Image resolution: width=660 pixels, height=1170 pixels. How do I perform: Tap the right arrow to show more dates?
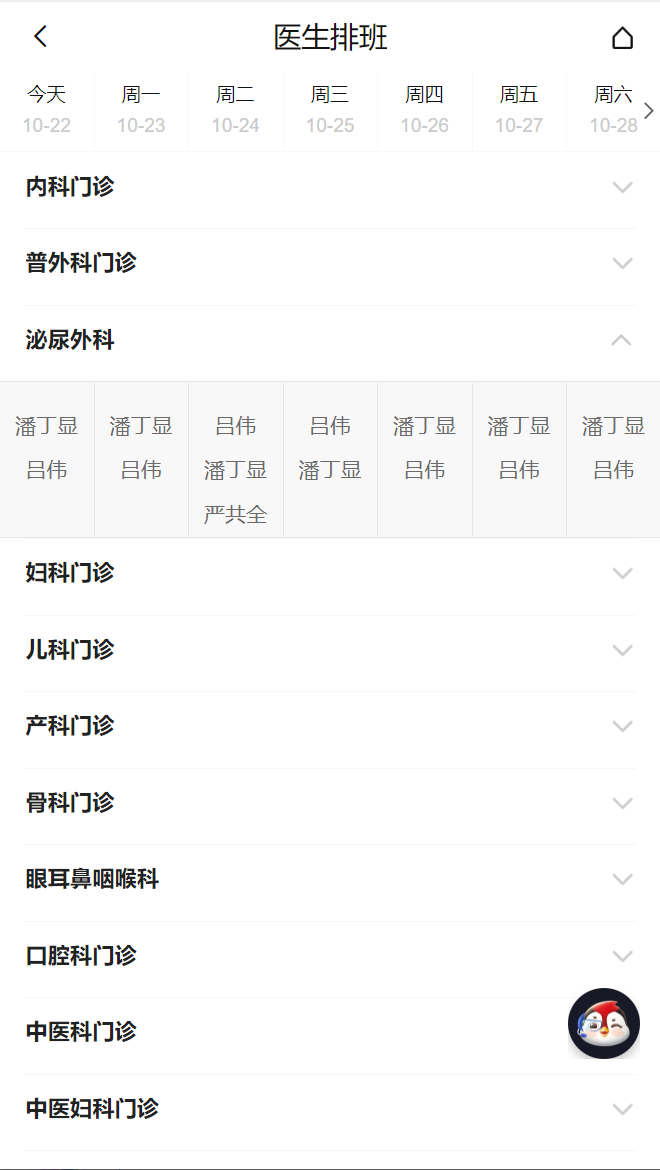(x=648, y=111)
